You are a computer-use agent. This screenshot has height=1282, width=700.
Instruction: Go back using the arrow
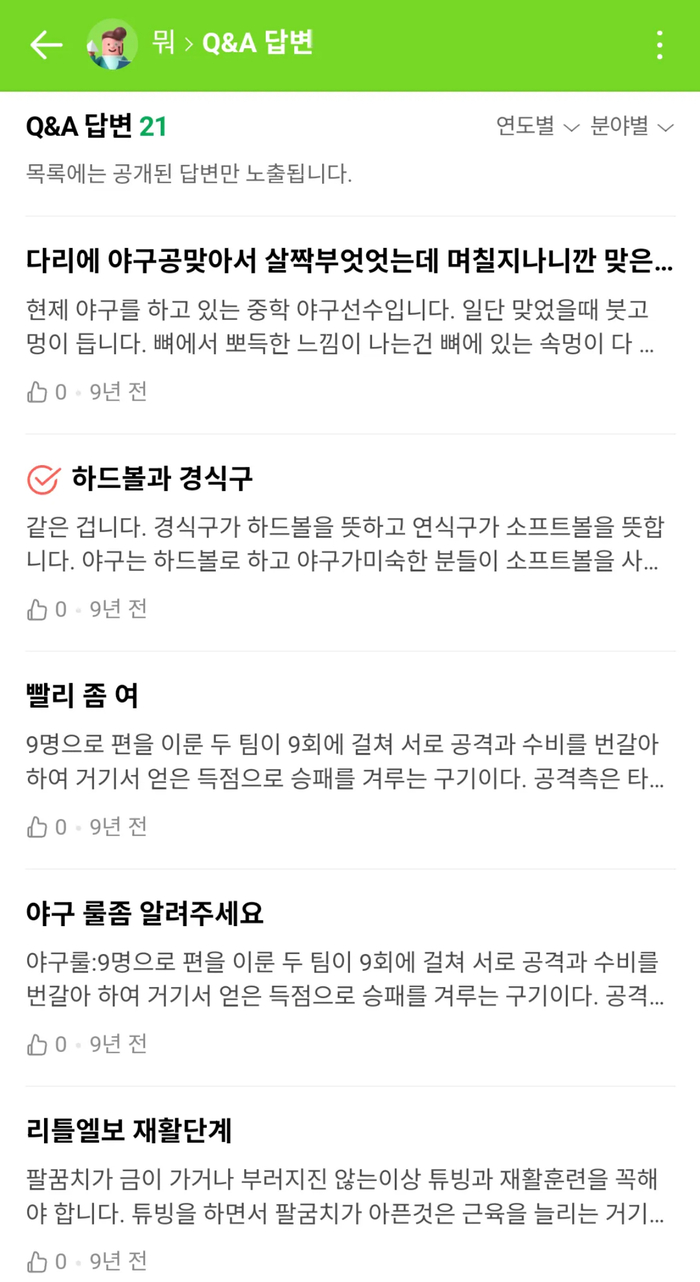coord(46,45)
